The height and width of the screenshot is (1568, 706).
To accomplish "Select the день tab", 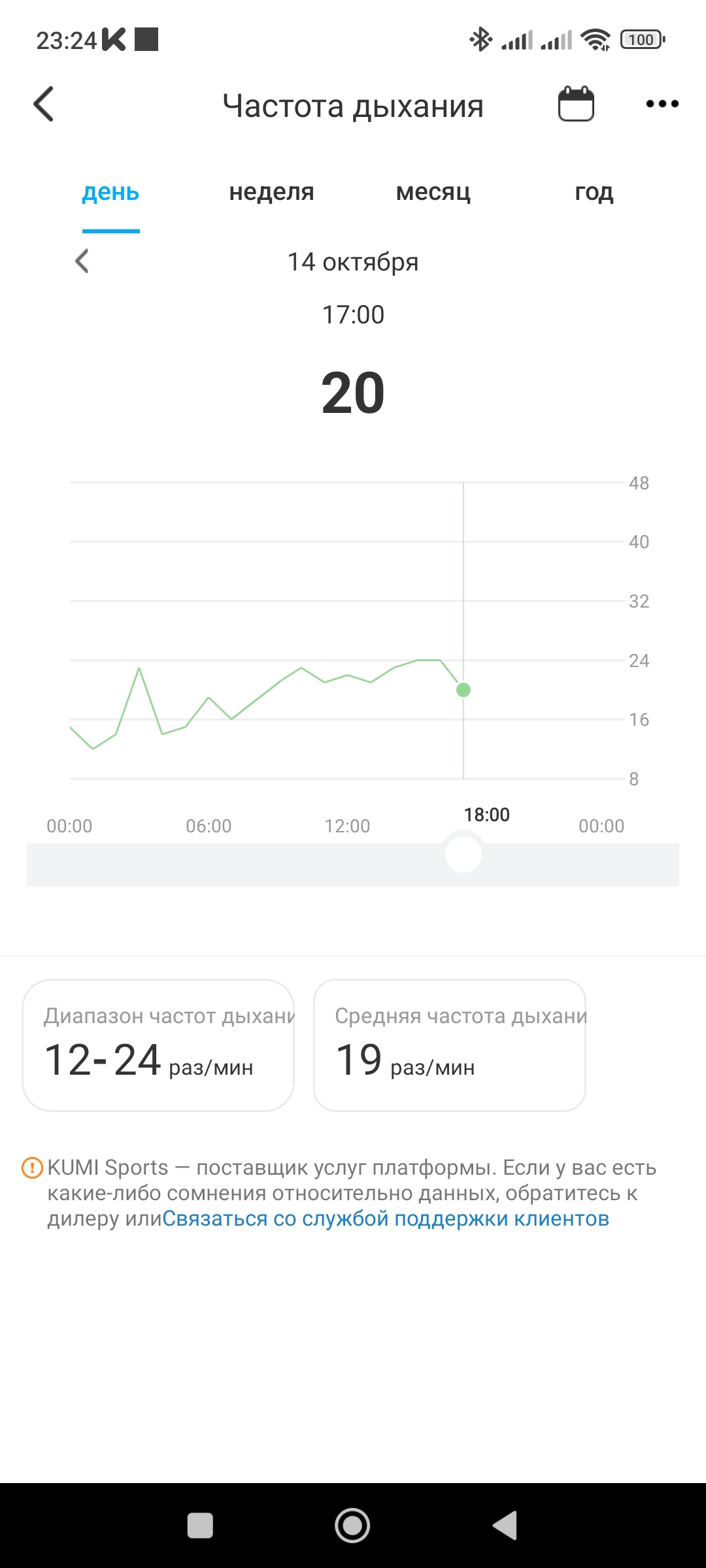I will click(x=110, y=192).
